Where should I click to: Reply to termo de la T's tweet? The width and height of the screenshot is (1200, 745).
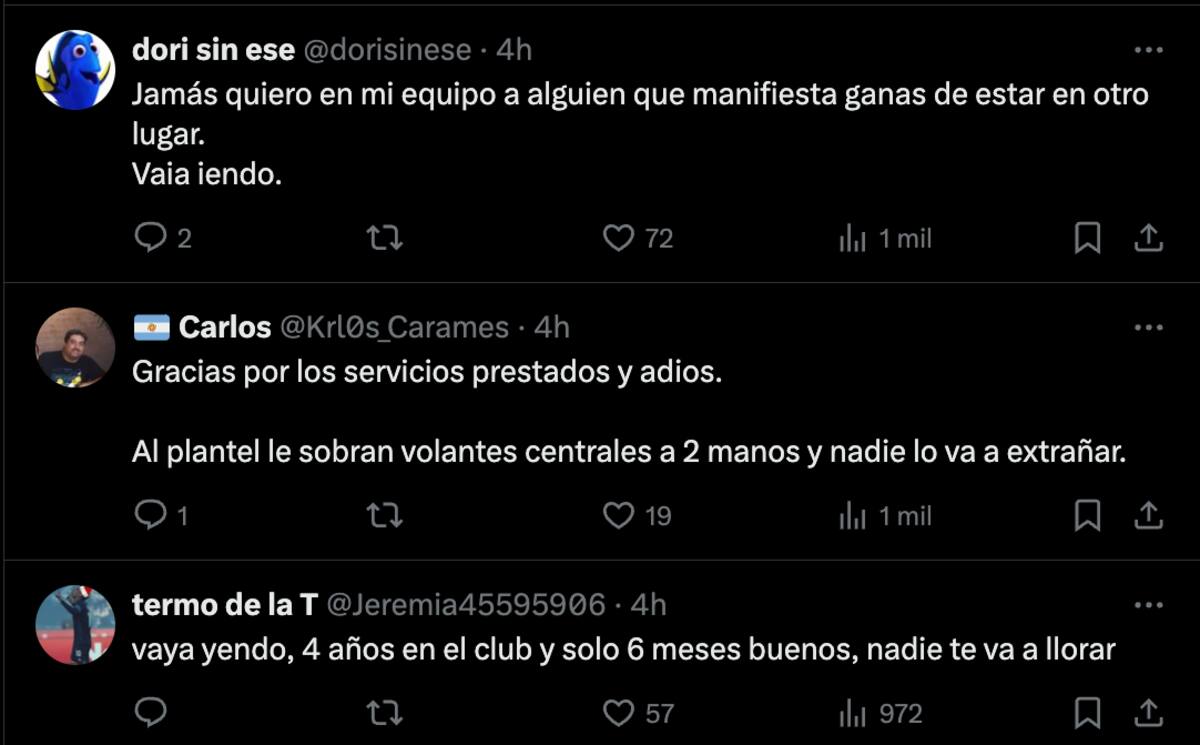point(150,712)
